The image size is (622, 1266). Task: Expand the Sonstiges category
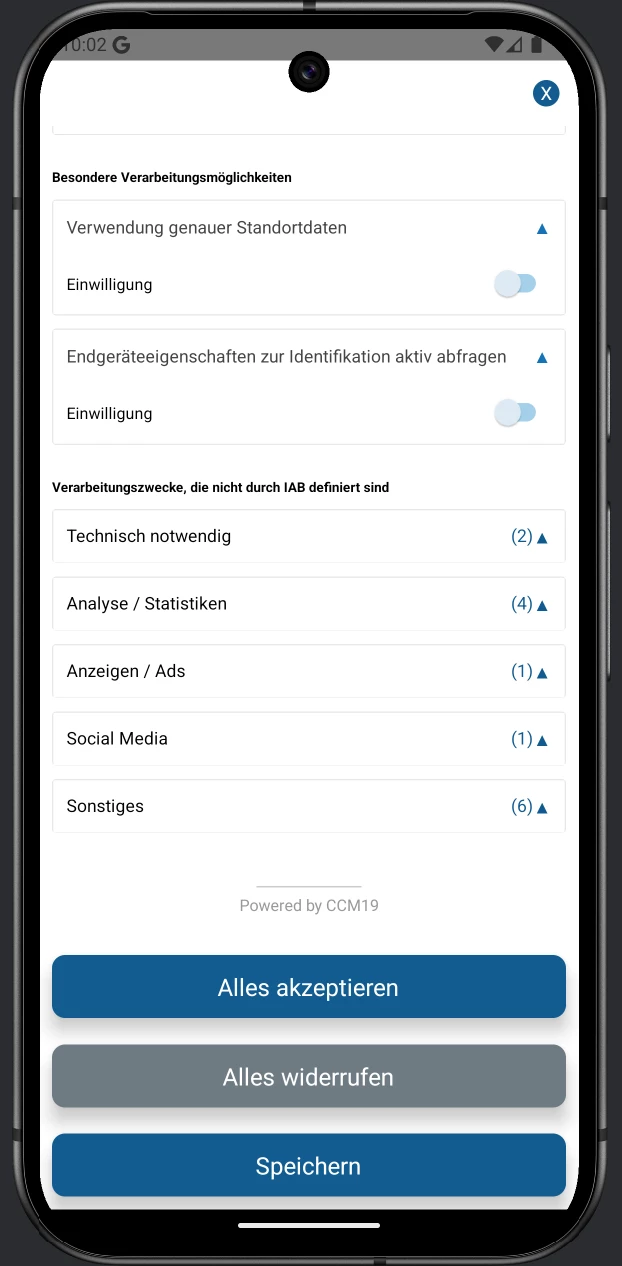(x=308, y=806)
